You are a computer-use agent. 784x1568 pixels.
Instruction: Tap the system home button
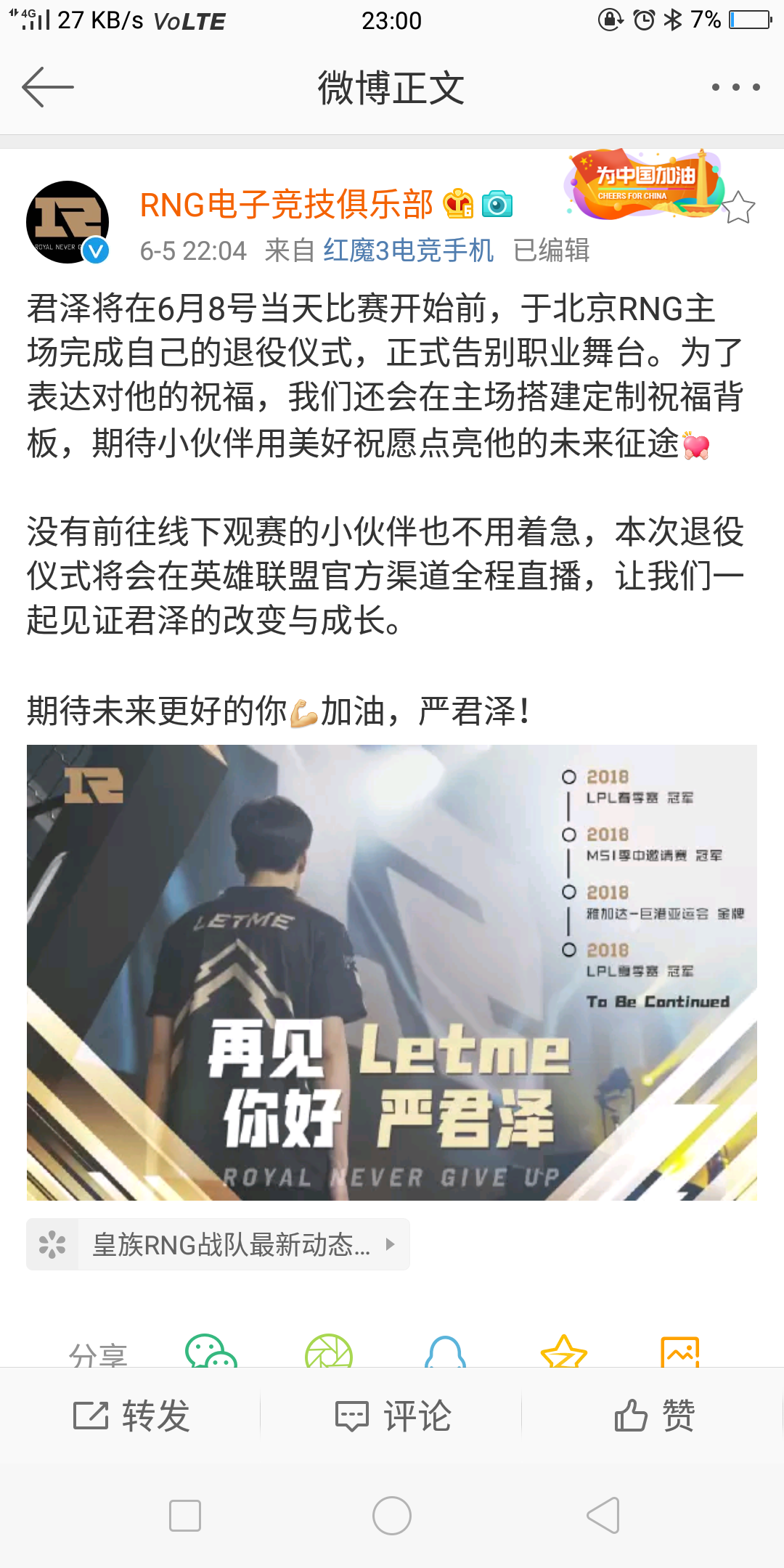[392, 1516]
